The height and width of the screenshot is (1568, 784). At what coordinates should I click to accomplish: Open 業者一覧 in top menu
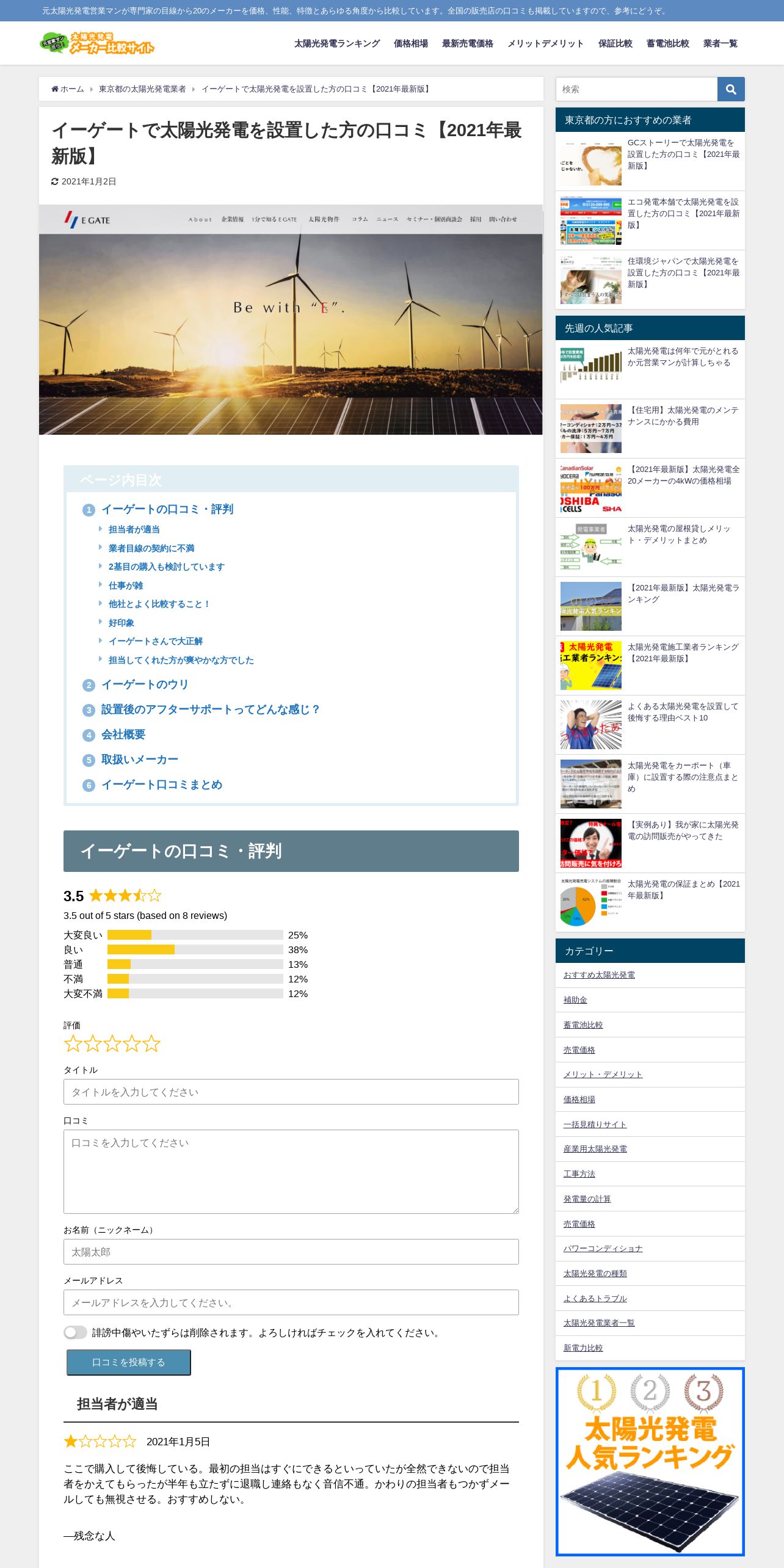[720, 43]
